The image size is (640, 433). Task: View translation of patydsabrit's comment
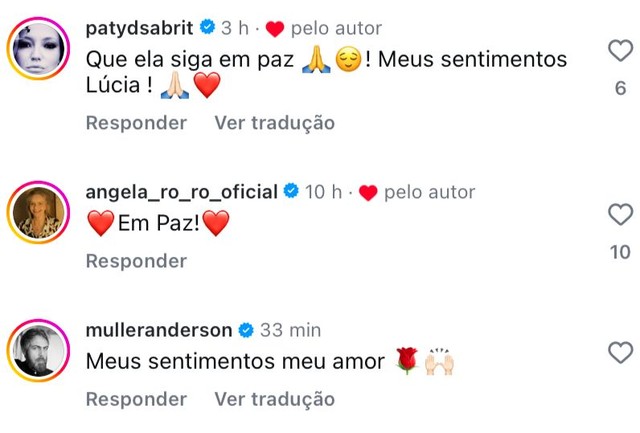click(x=274, y=123)
